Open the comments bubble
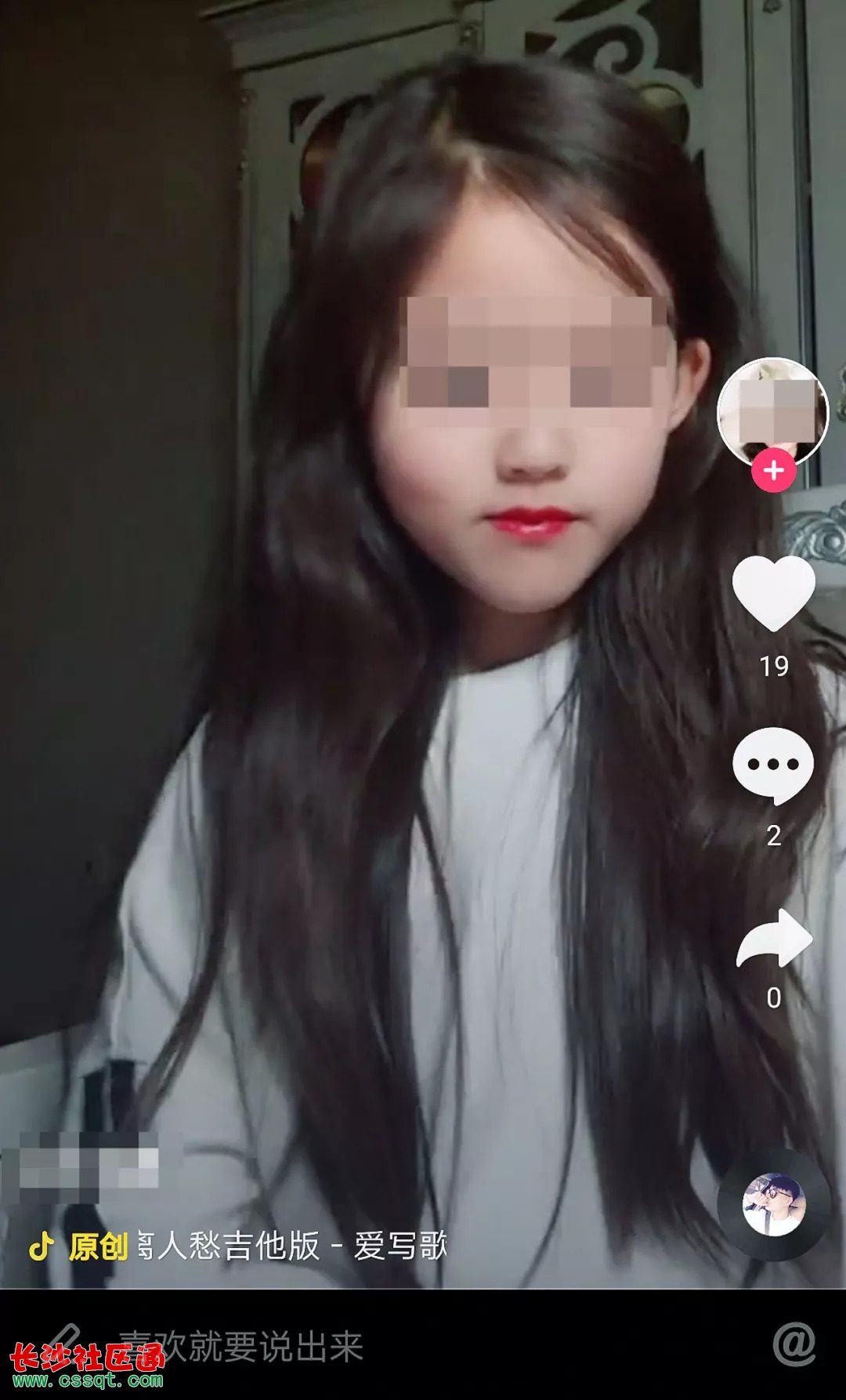 [773, 766]
